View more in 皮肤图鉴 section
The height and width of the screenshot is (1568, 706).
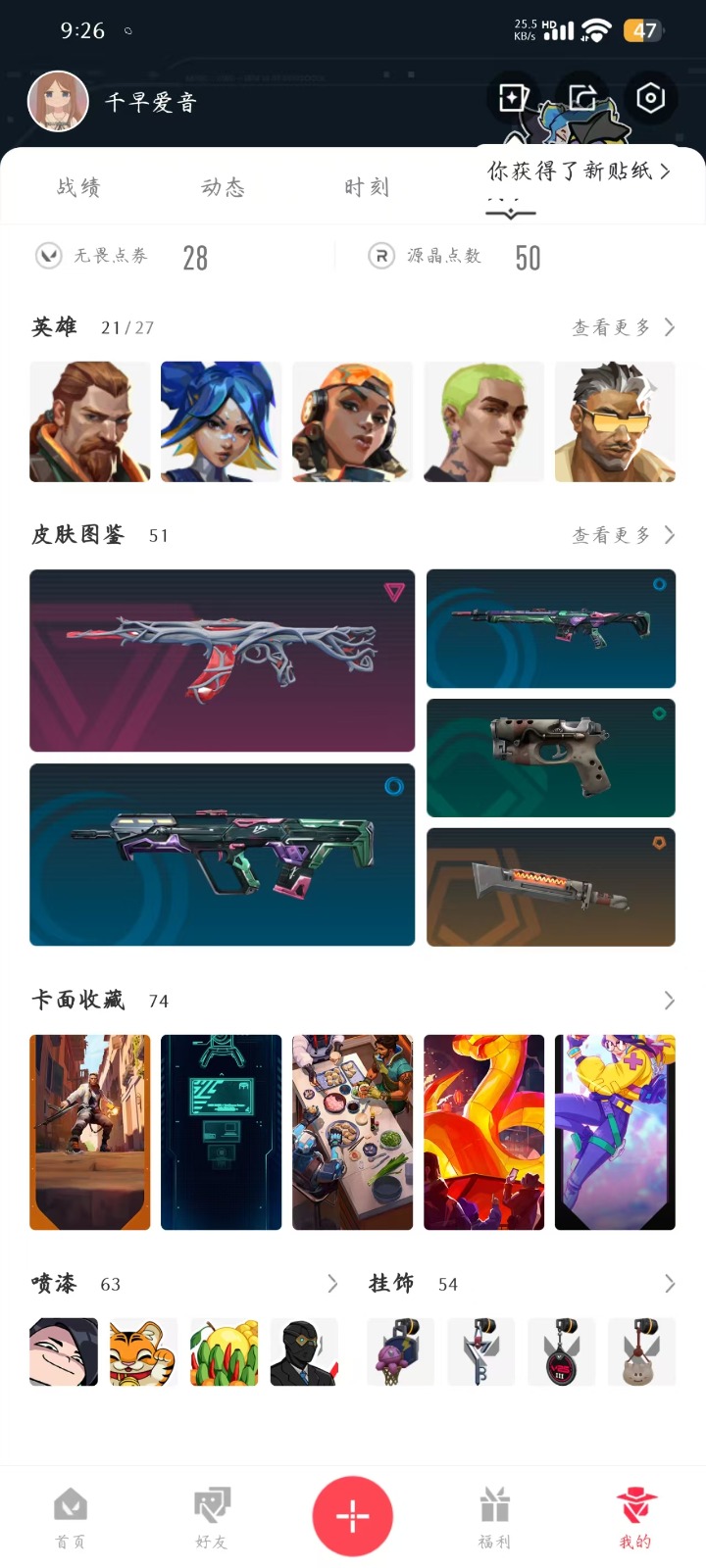point(624,535)
